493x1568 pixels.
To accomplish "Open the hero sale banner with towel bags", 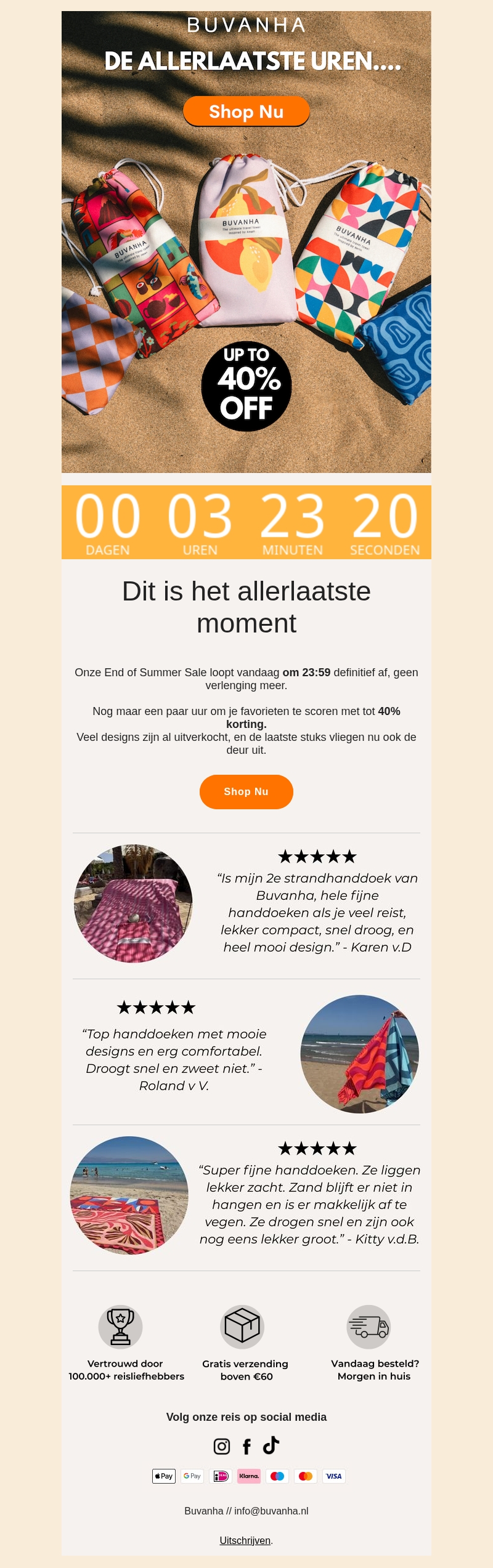I will pyautogui.click(x=246, y=259).
